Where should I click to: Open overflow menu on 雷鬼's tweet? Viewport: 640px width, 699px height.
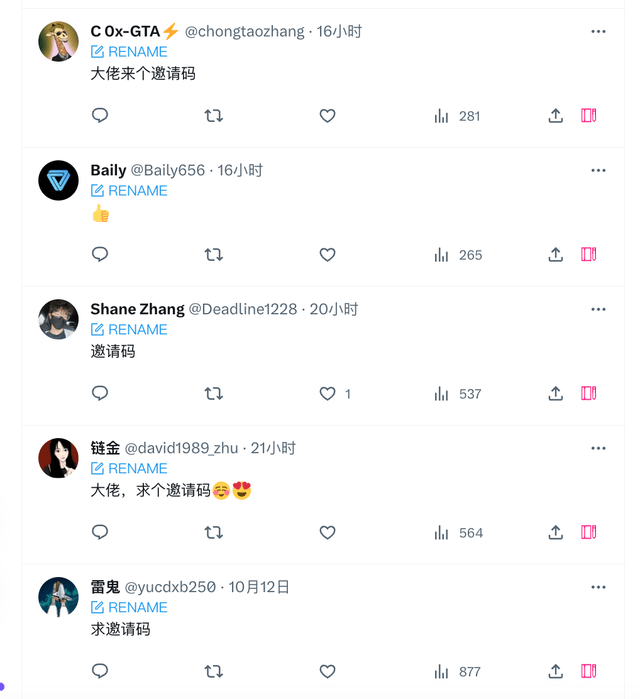pyautogui.click(x=598, y=587)
